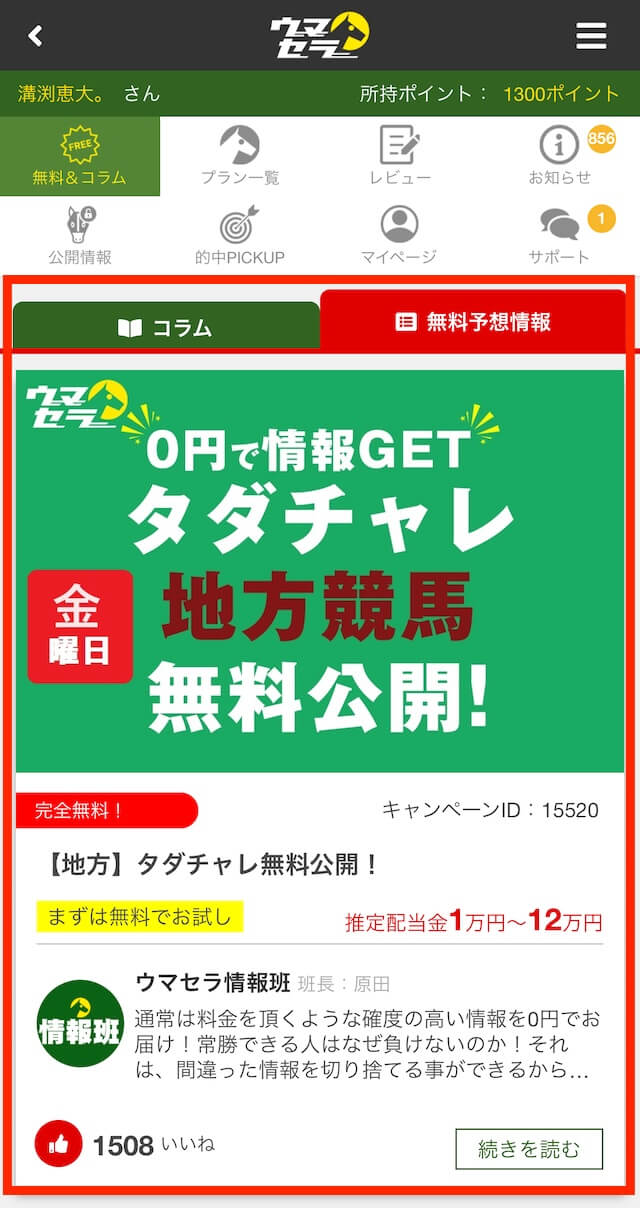Like the タダチャレ campaign
The height and width of the screenshot is (1208, 640).
click(x=58, y=1145)
